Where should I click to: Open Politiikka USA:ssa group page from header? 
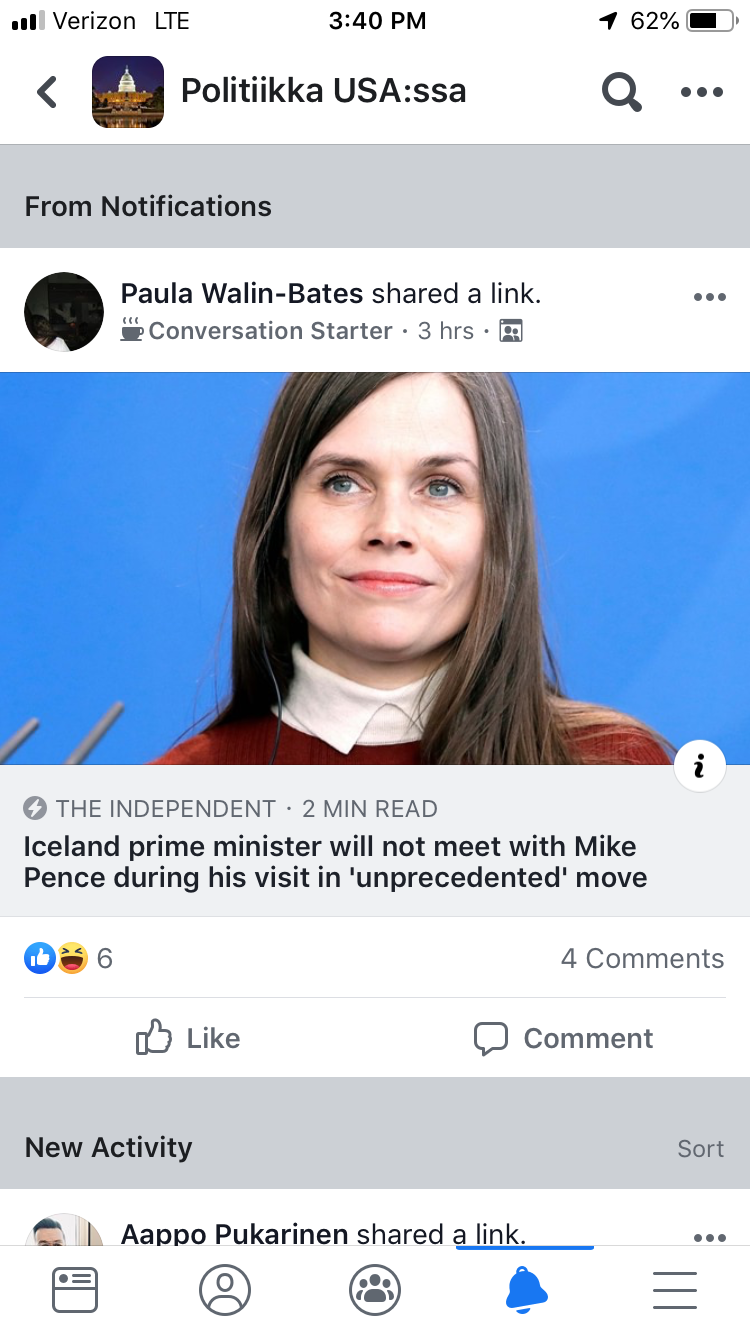coord(322,92)
